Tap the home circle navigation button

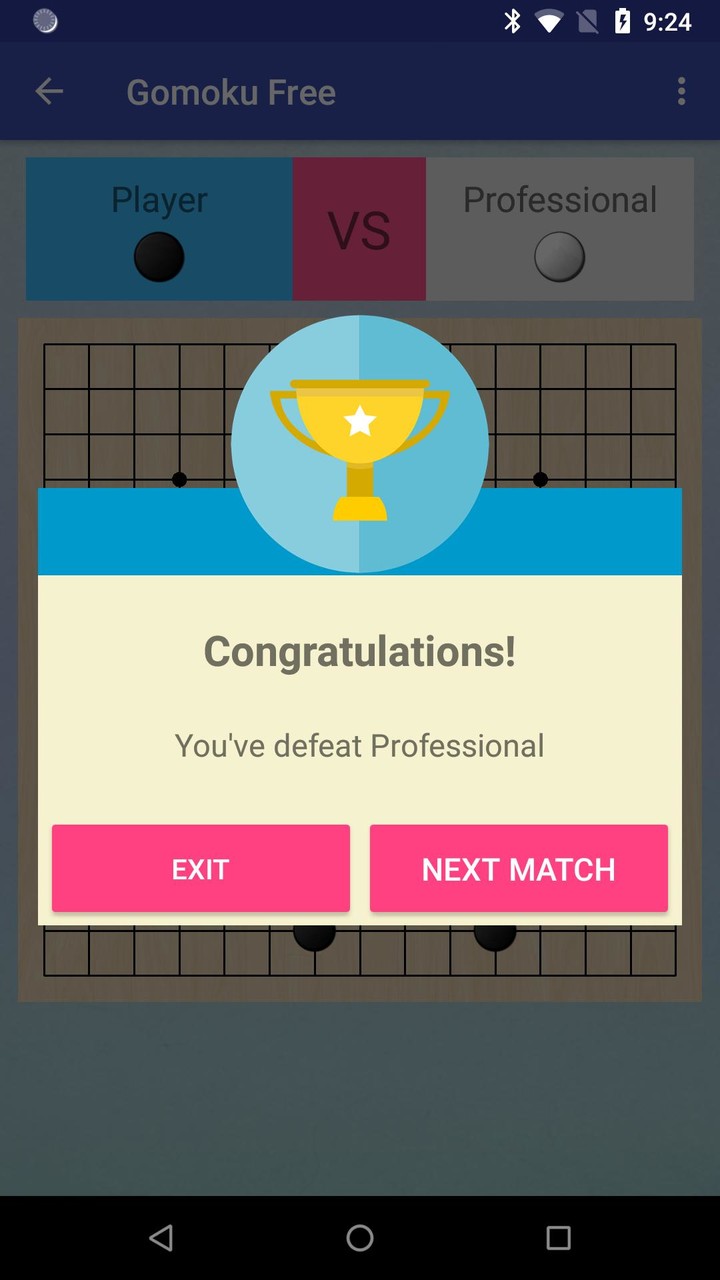[x=359, y=1238]
